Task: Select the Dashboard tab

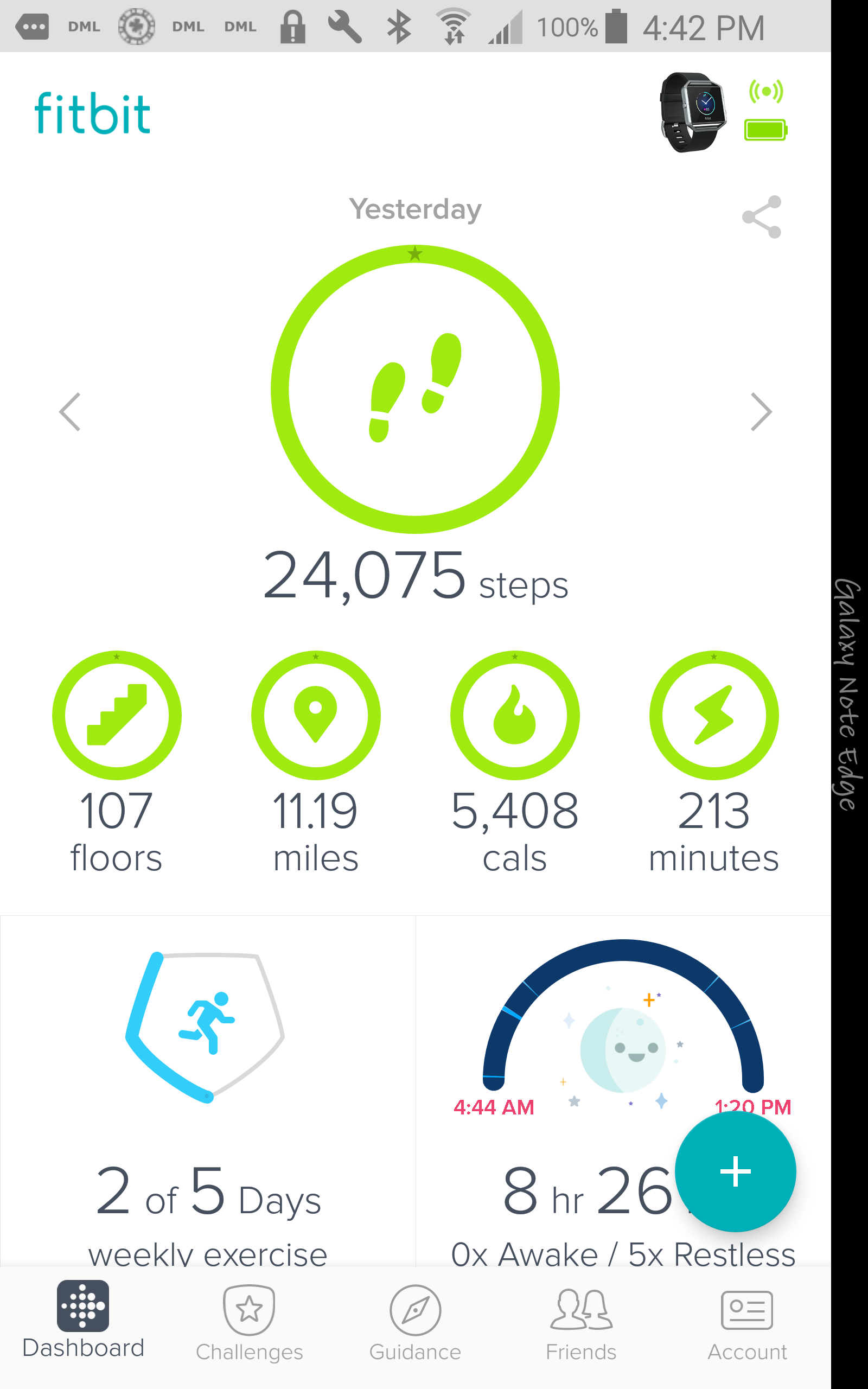Action: coord(83,1320)
